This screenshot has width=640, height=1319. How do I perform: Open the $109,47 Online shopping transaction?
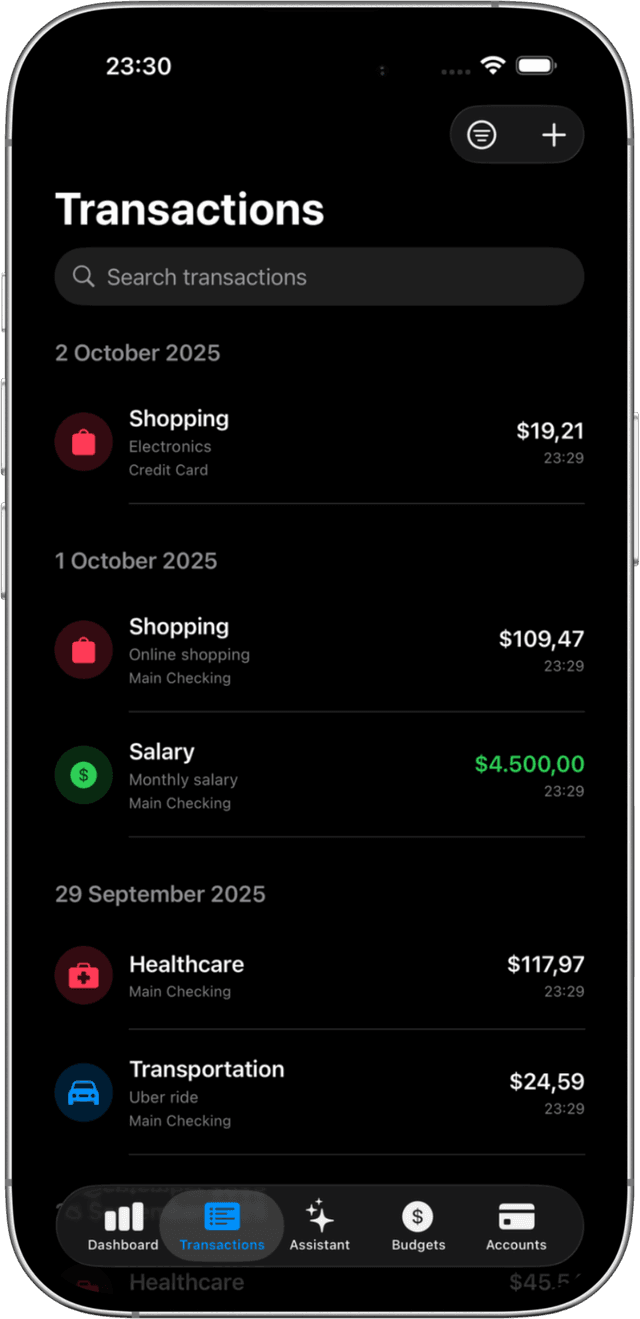tap(319, 651)
